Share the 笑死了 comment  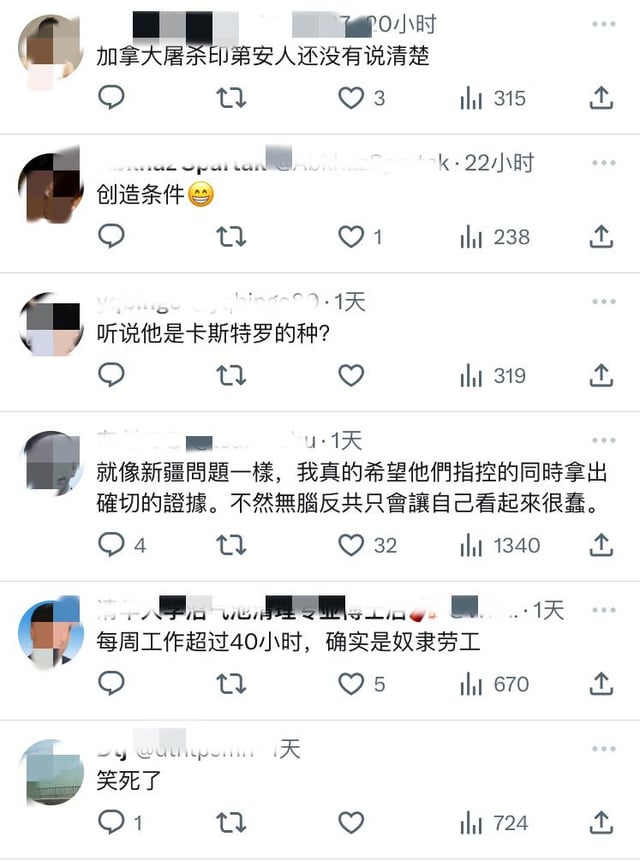601,823
